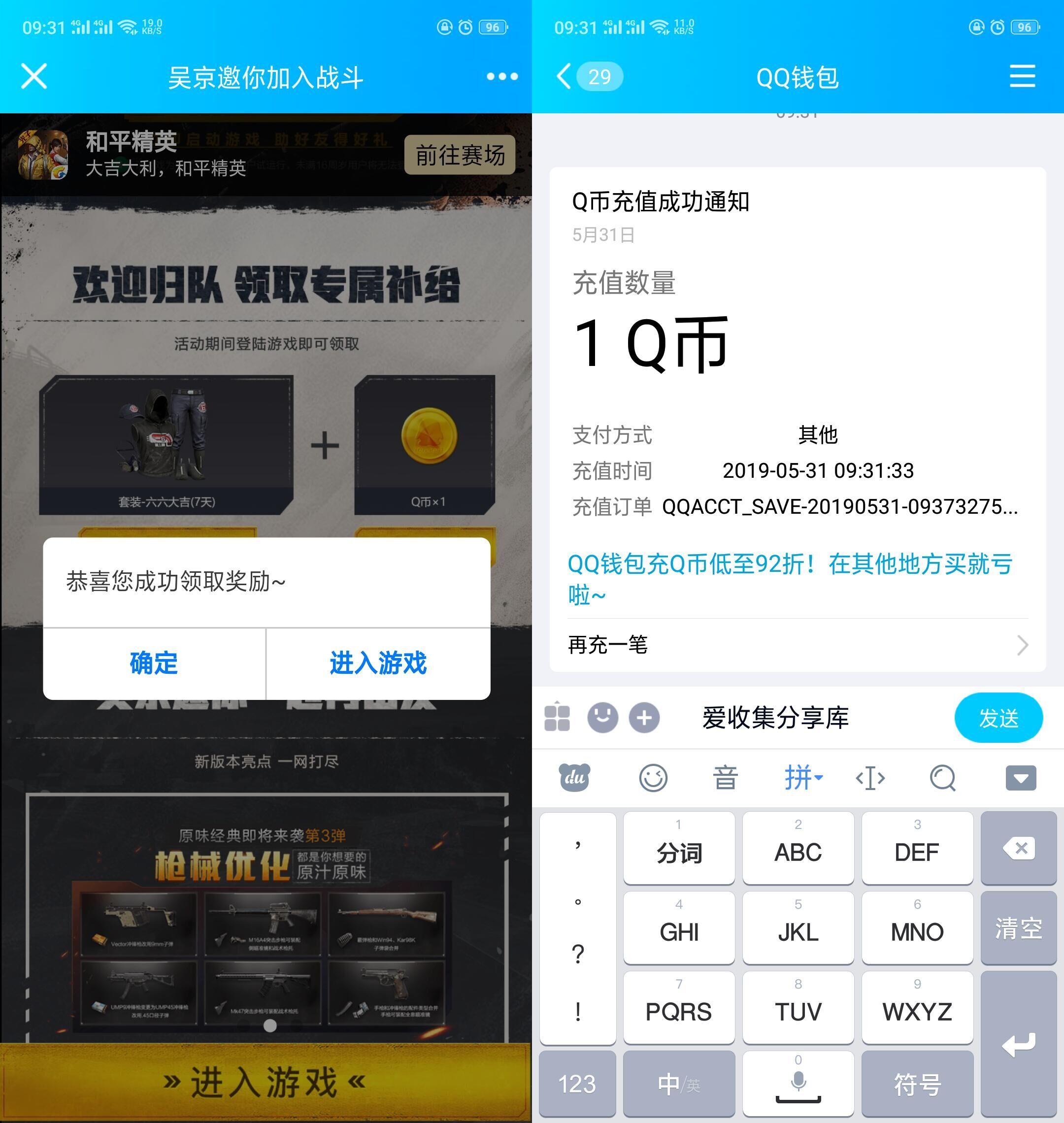
Task: Focus the message input field
Action: tap(805, 718)
